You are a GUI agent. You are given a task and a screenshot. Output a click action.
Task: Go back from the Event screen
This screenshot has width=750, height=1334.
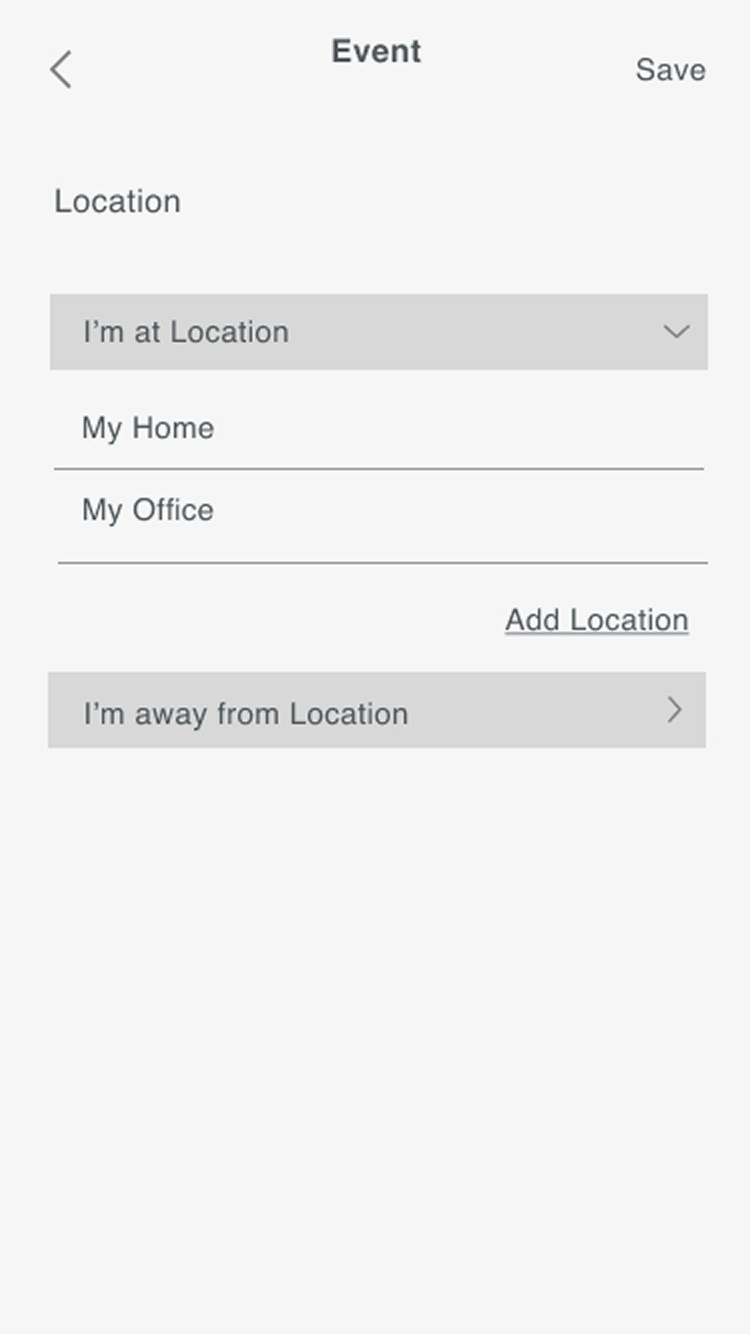coord(61,70)
